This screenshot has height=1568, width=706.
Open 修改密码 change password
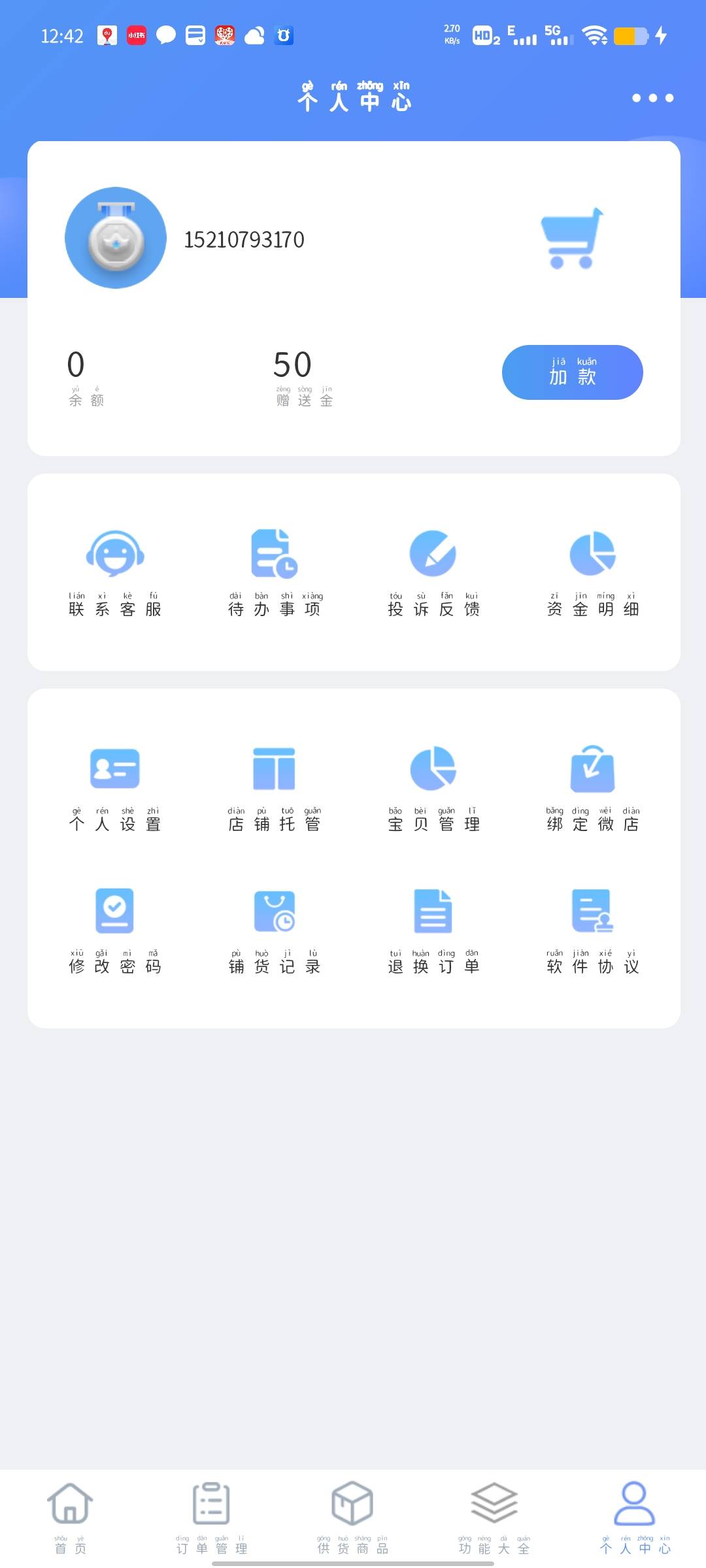click(115, 930)
